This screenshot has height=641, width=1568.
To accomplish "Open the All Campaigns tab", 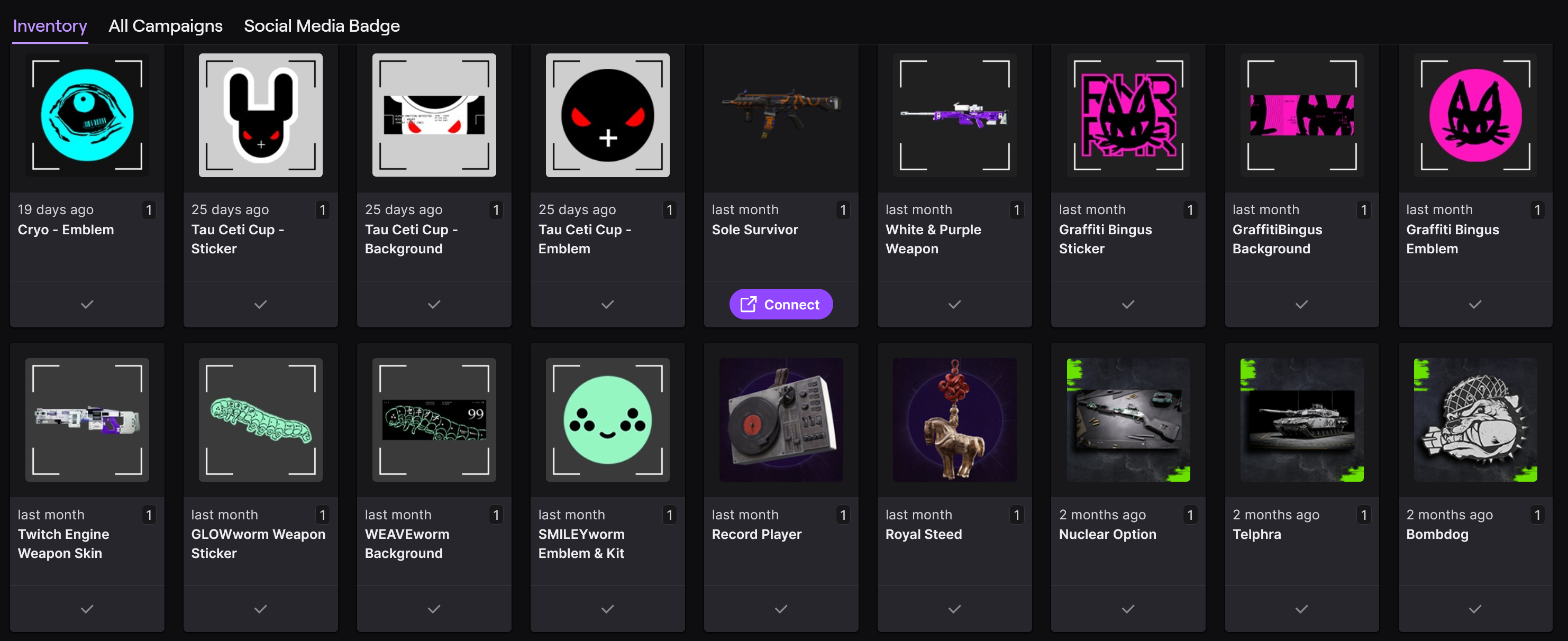I will [x=165, y=25].
